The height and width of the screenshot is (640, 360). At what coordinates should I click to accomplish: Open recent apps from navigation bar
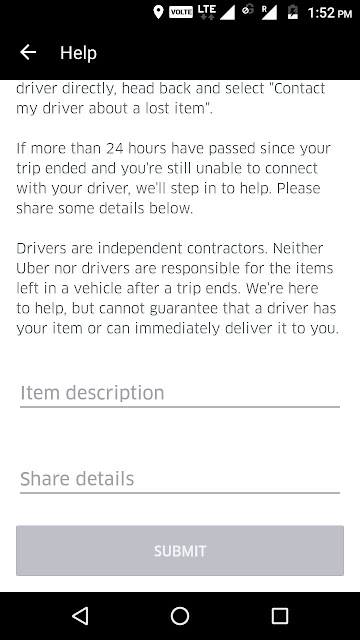coord(280,616)
